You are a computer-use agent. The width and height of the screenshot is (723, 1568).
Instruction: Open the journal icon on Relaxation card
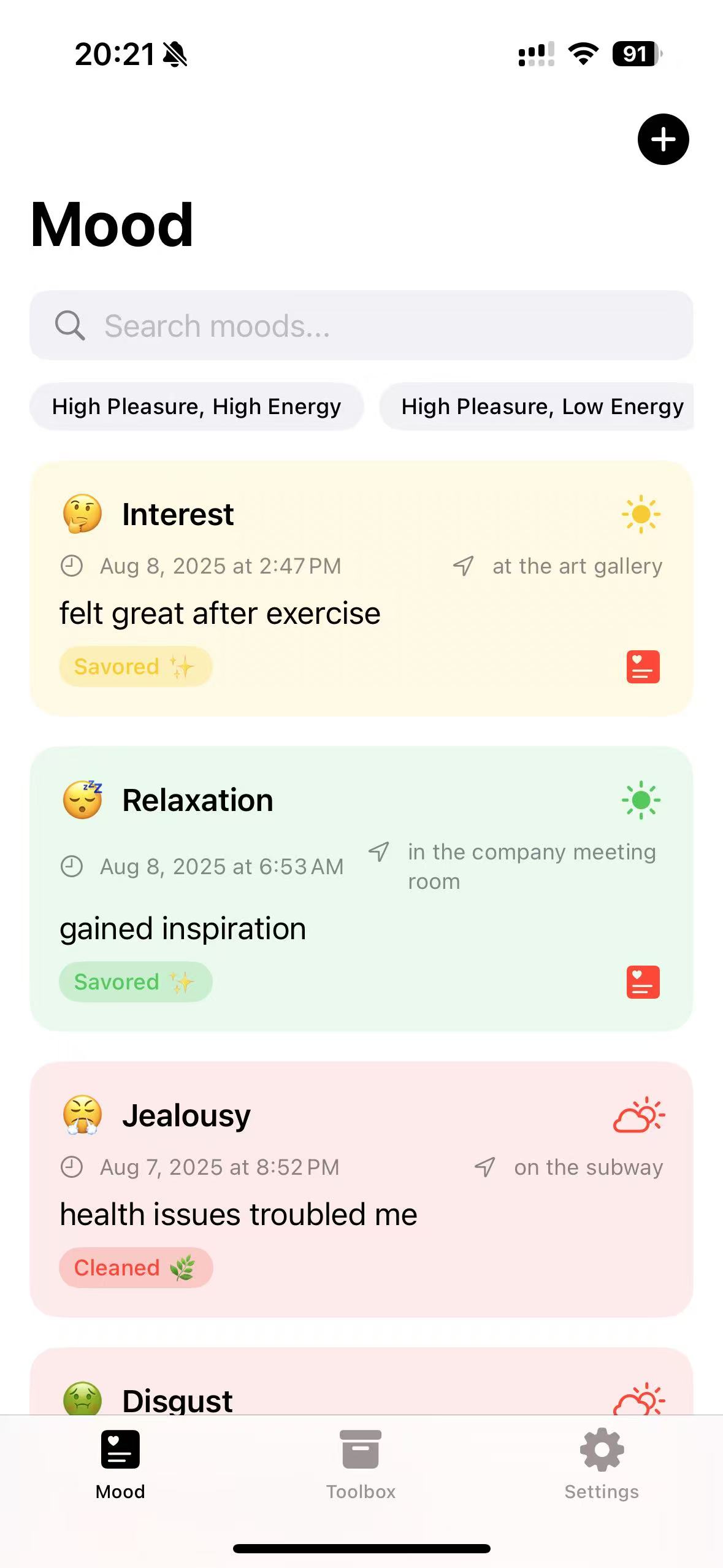[643, 982]
